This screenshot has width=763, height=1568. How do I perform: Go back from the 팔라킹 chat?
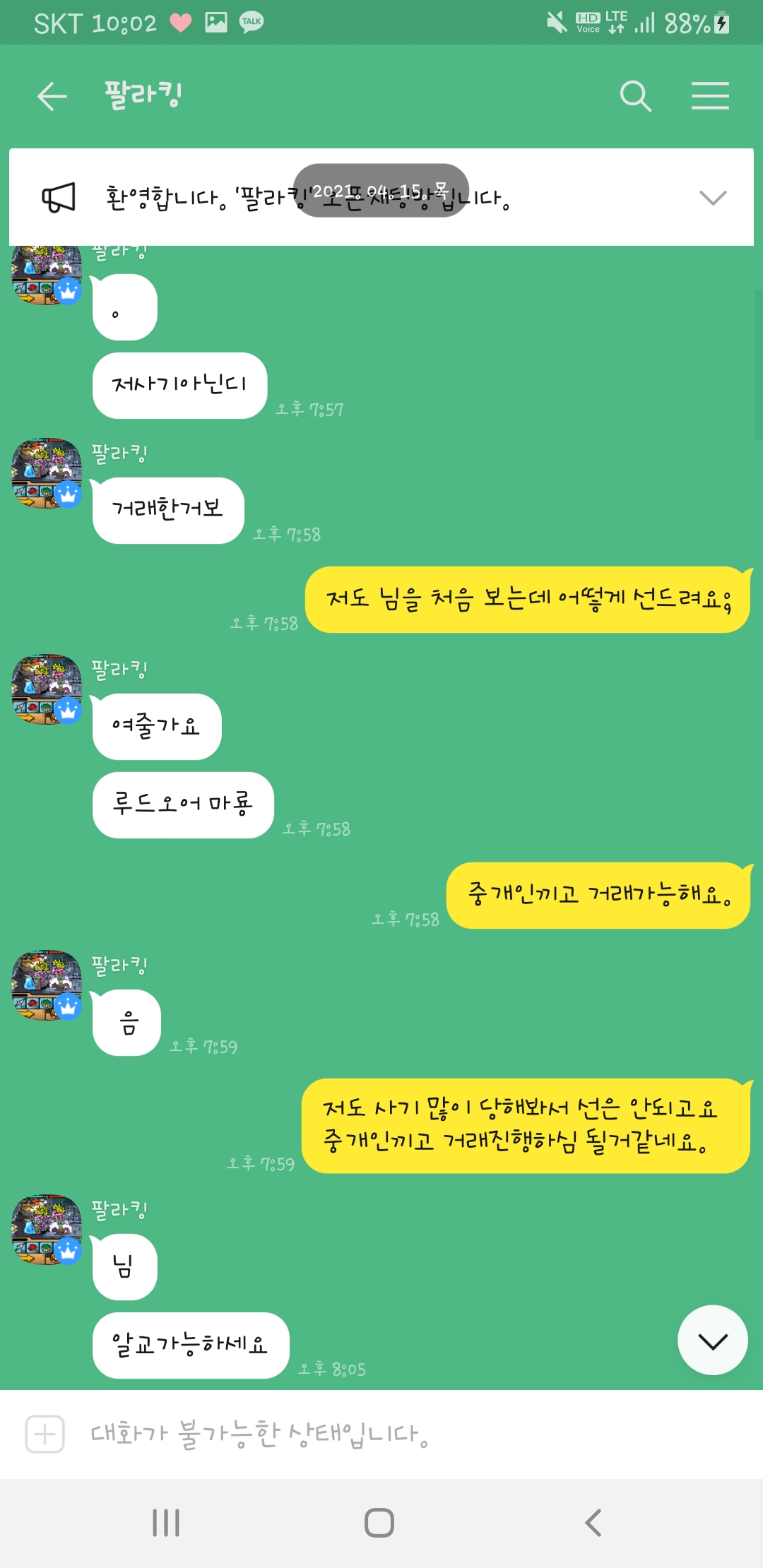point(52,96)
